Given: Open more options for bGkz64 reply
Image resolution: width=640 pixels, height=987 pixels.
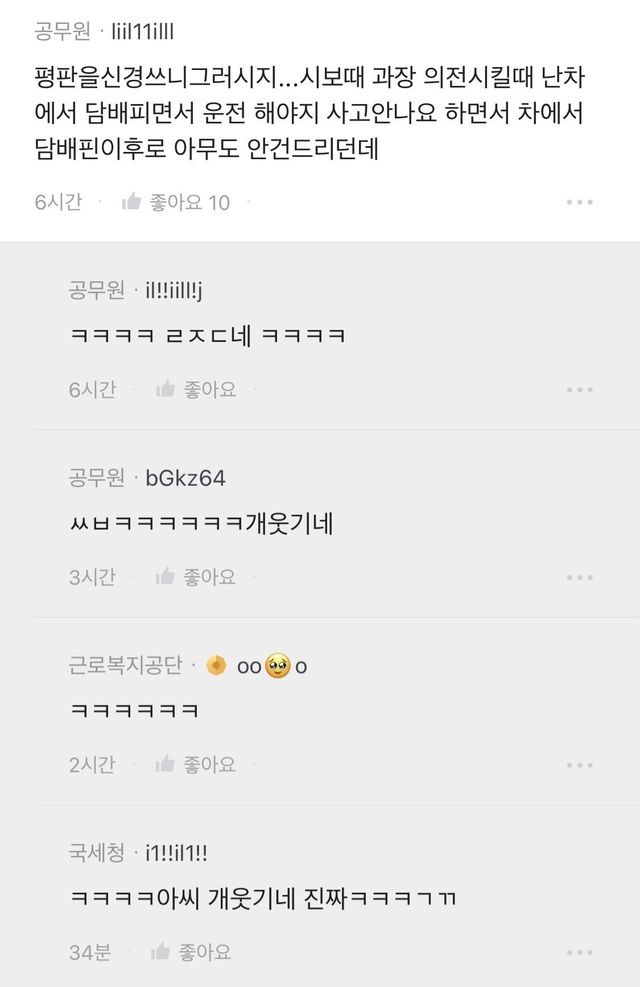Looking at the screenshot, I should [580, 577].
